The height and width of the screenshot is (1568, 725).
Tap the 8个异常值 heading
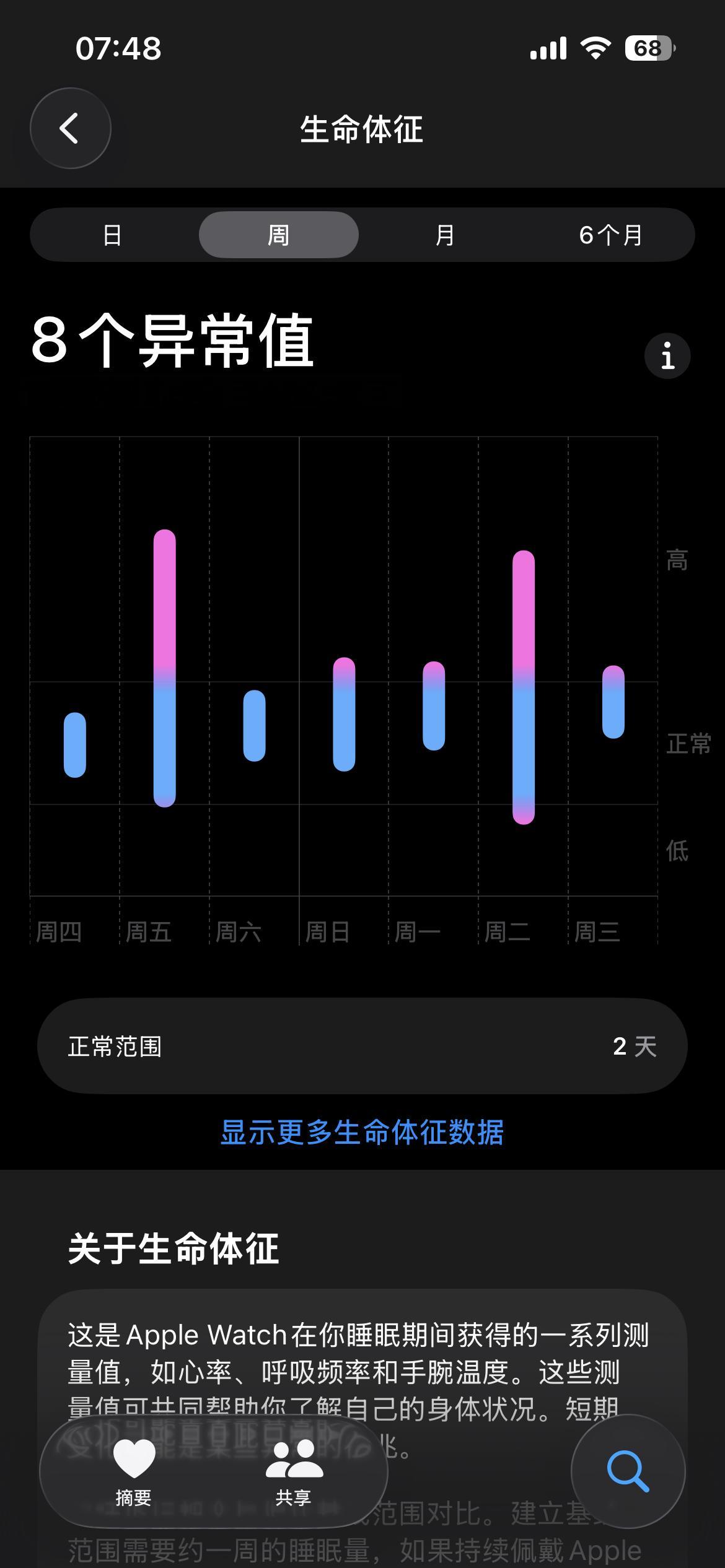[174, 342]
